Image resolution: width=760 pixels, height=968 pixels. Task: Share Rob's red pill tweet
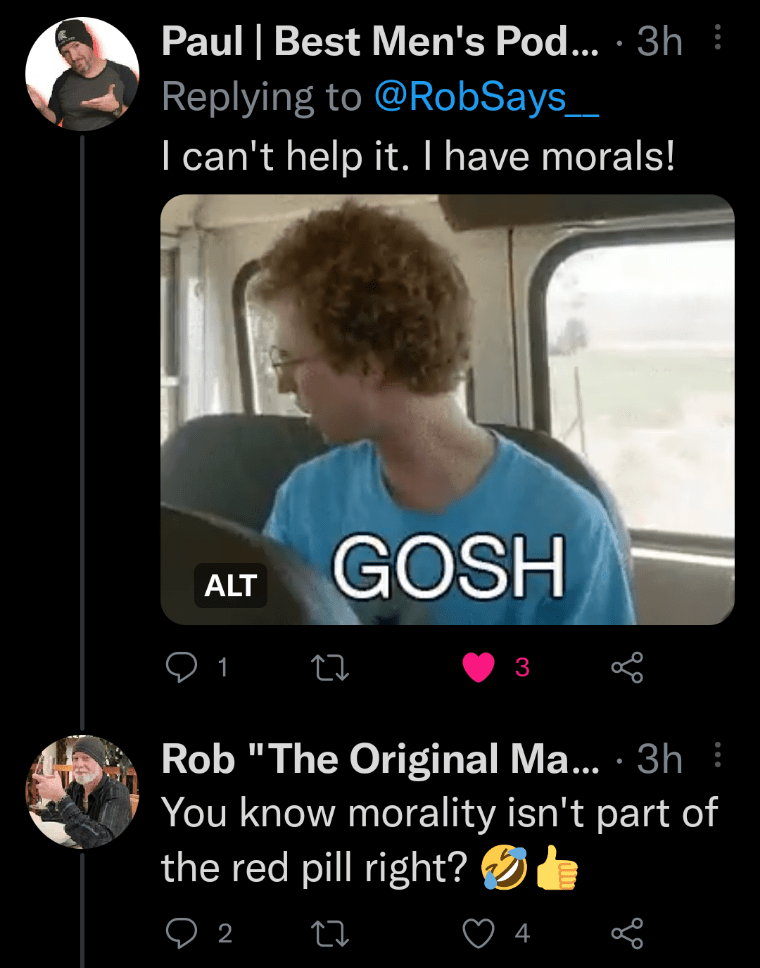pos(625,933)
